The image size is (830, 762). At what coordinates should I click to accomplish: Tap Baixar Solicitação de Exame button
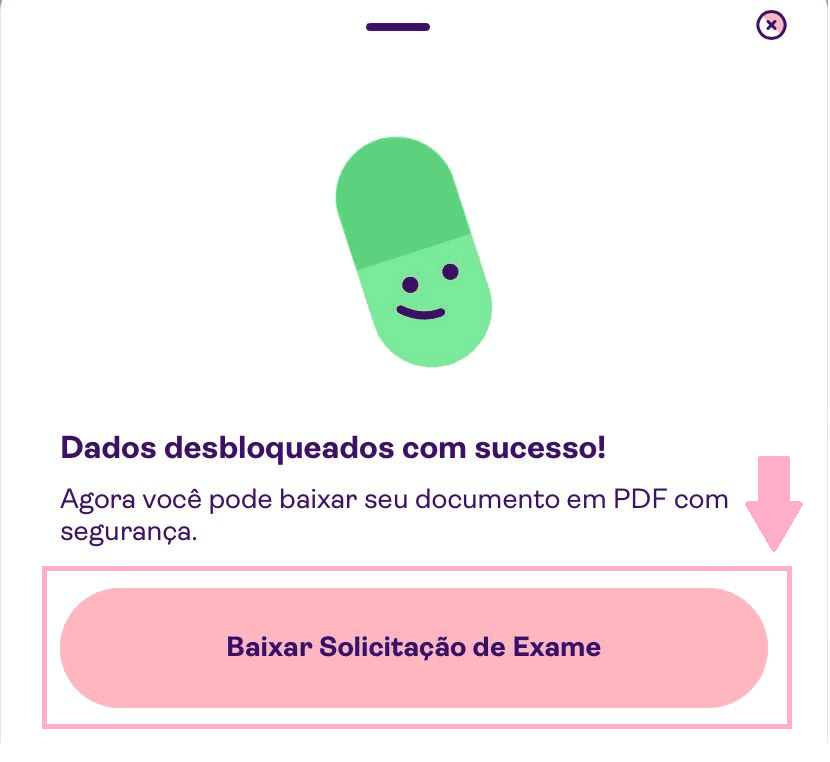(x=414, y=647)
